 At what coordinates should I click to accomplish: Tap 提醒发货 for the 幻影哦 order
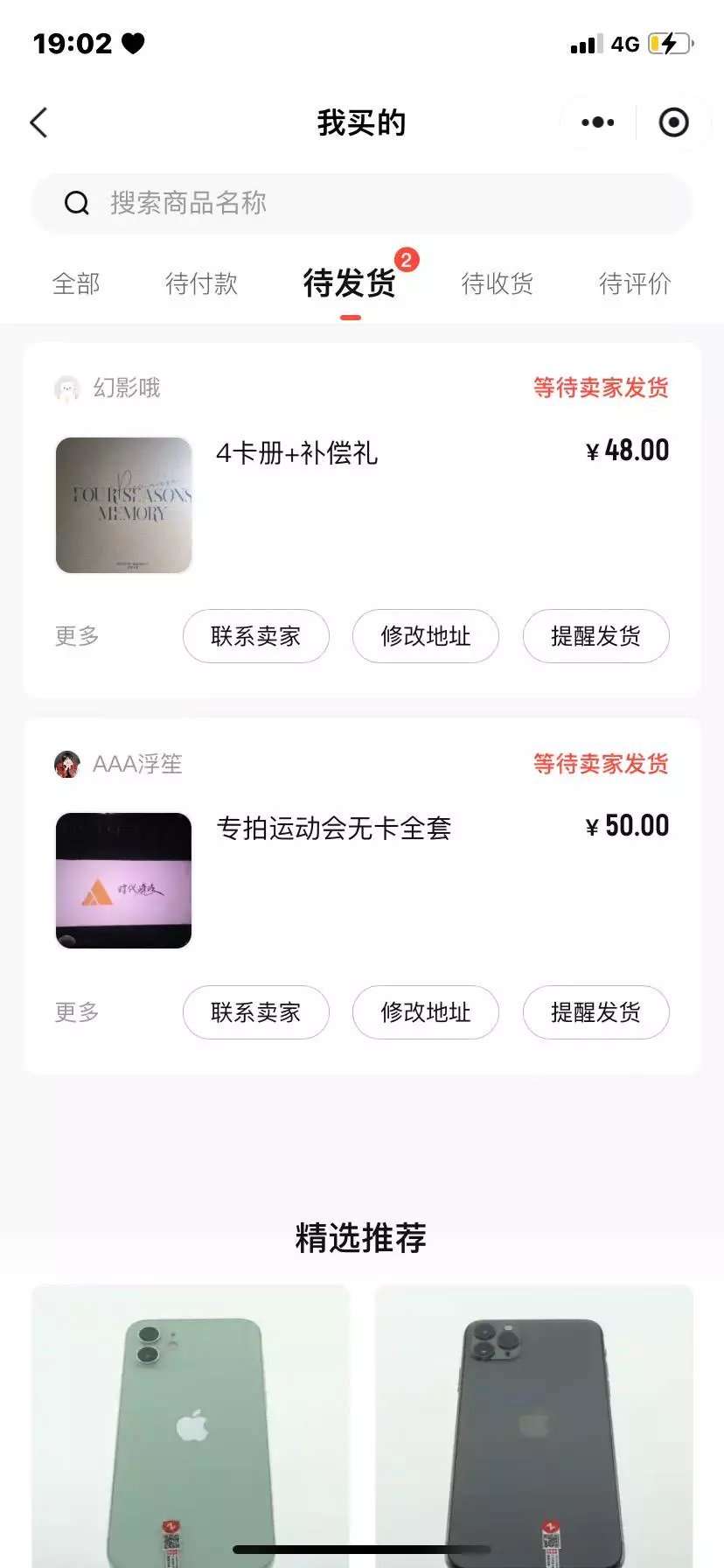tap(595, 636)
